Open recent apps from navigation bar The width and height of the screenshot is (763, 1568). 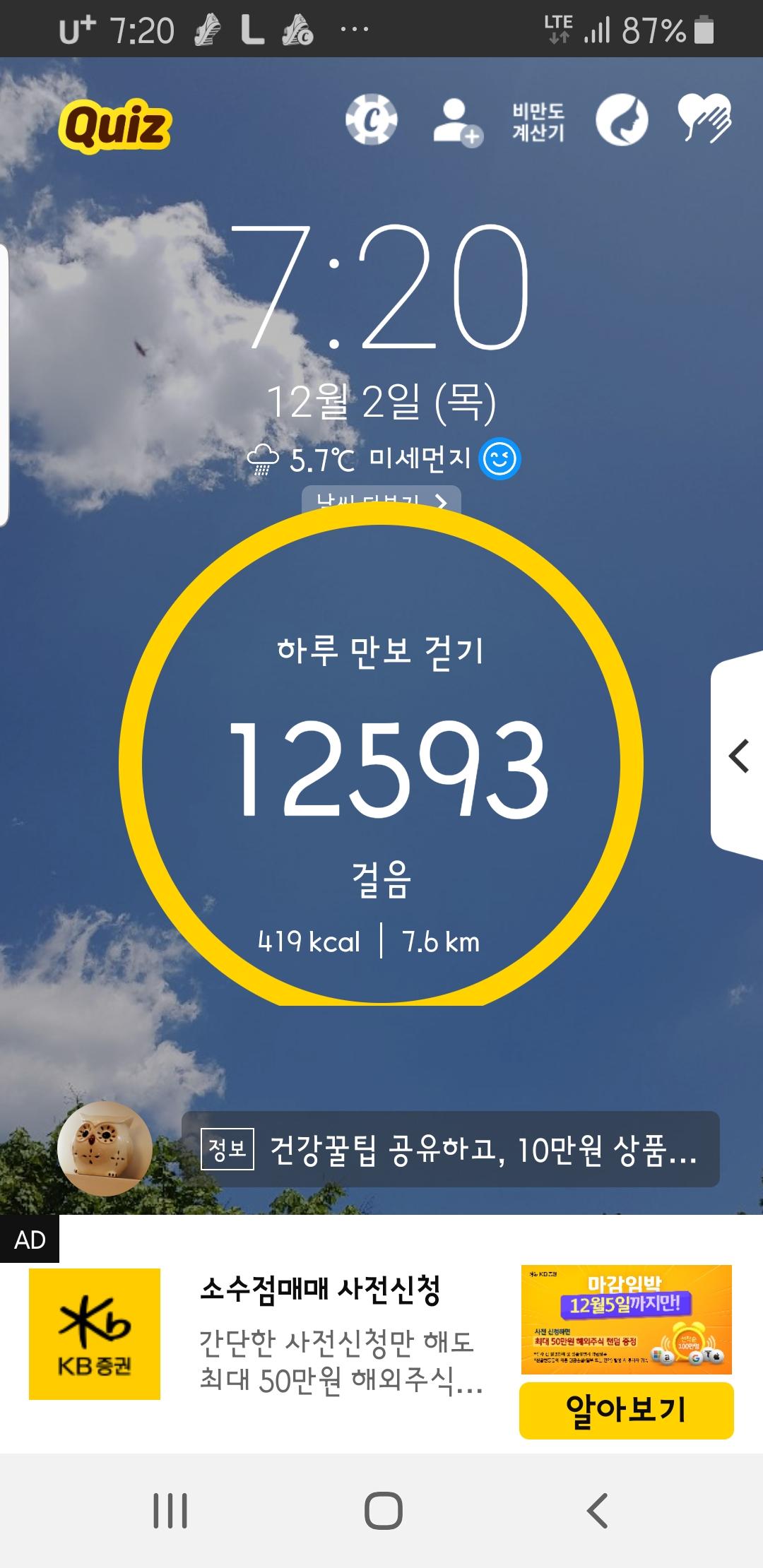pyautogui.click(x=170, y=1511)
